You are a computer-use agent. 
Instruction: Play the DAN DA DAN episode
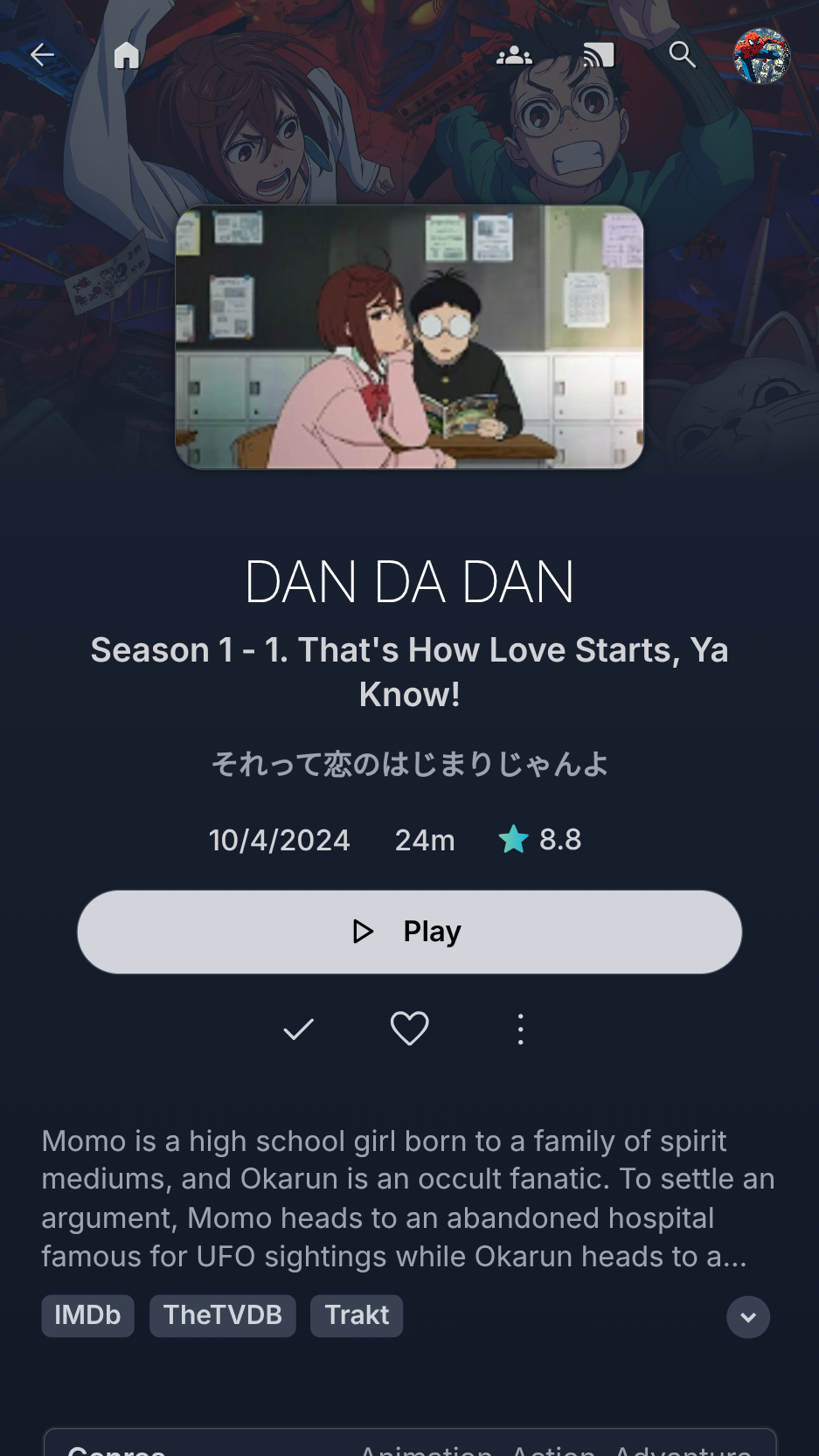pyautogui.click(x=409, y=932)
